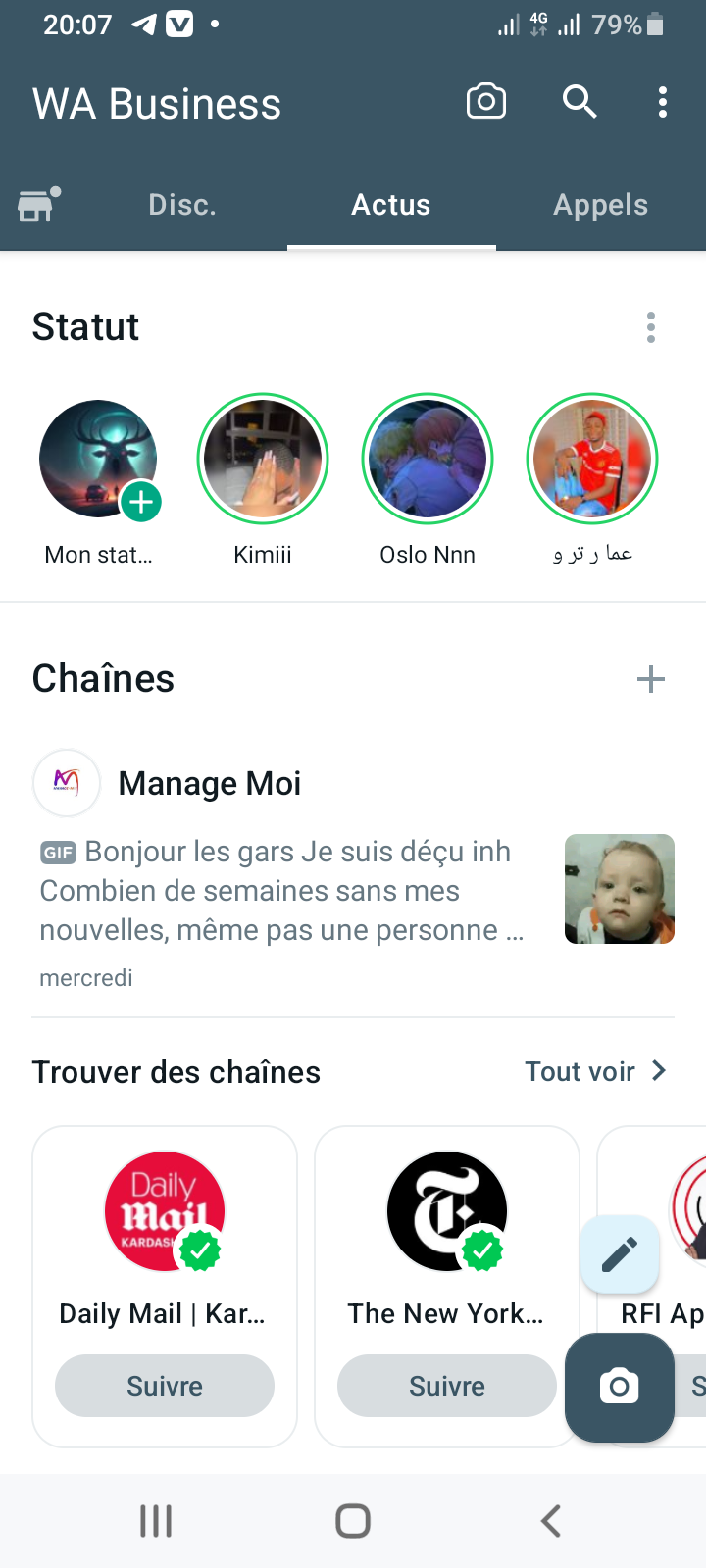The image size is (706, 1568).
Task: Go back with the system back button
Action: 551,1521
